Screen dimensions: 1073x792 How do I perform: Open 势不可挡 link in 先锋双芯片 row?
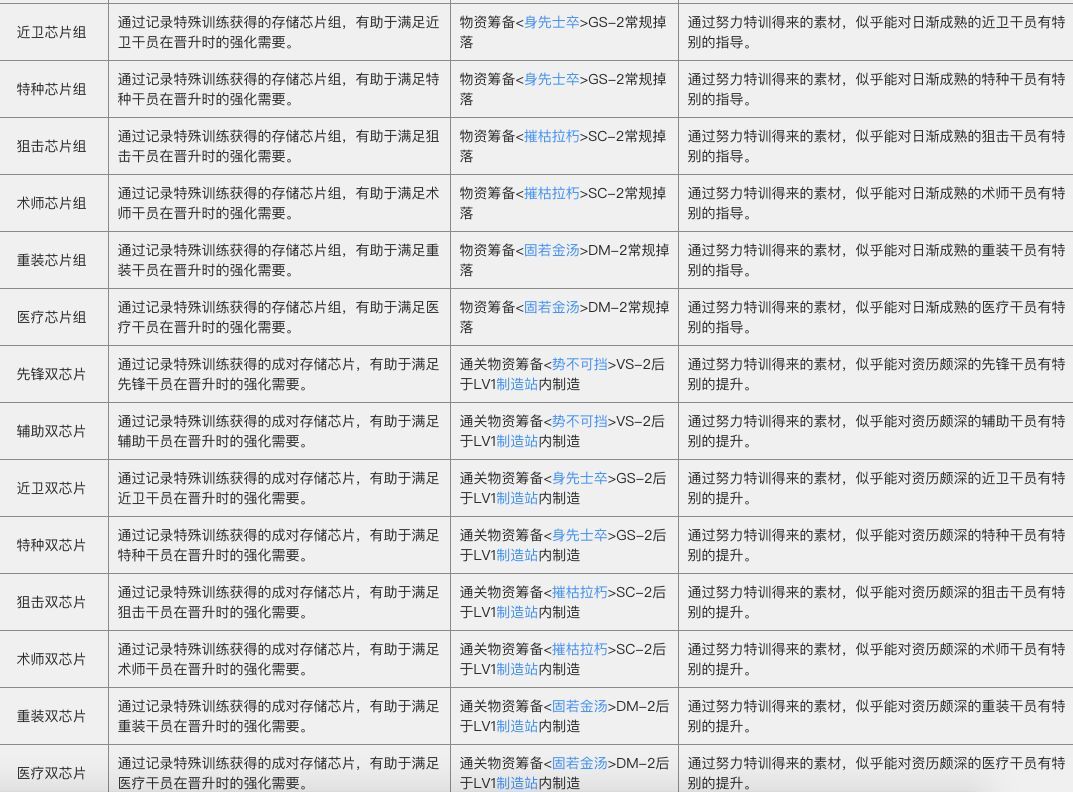coord(580,364)
